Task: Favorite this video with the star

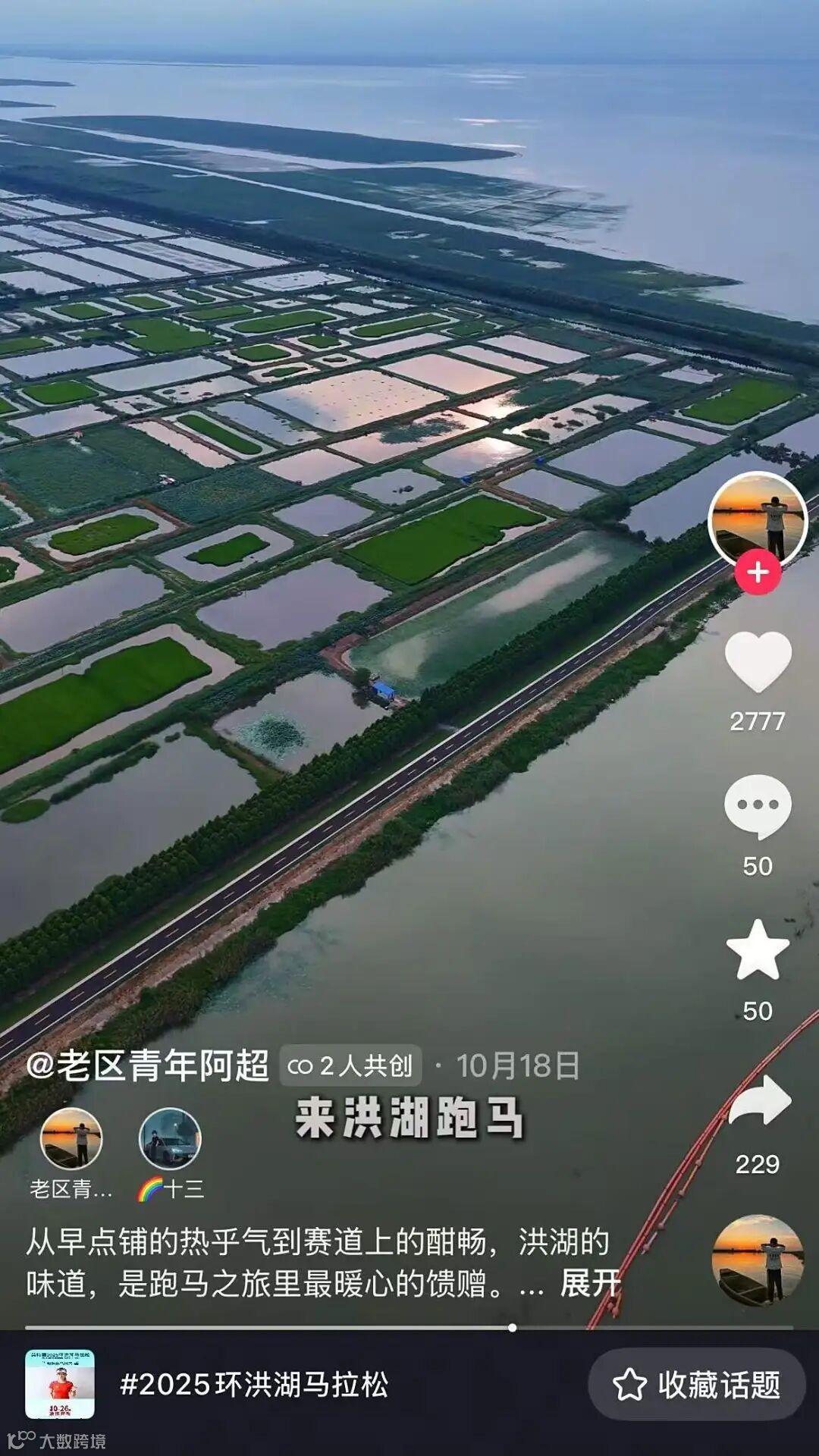Action: coord(758,950)
